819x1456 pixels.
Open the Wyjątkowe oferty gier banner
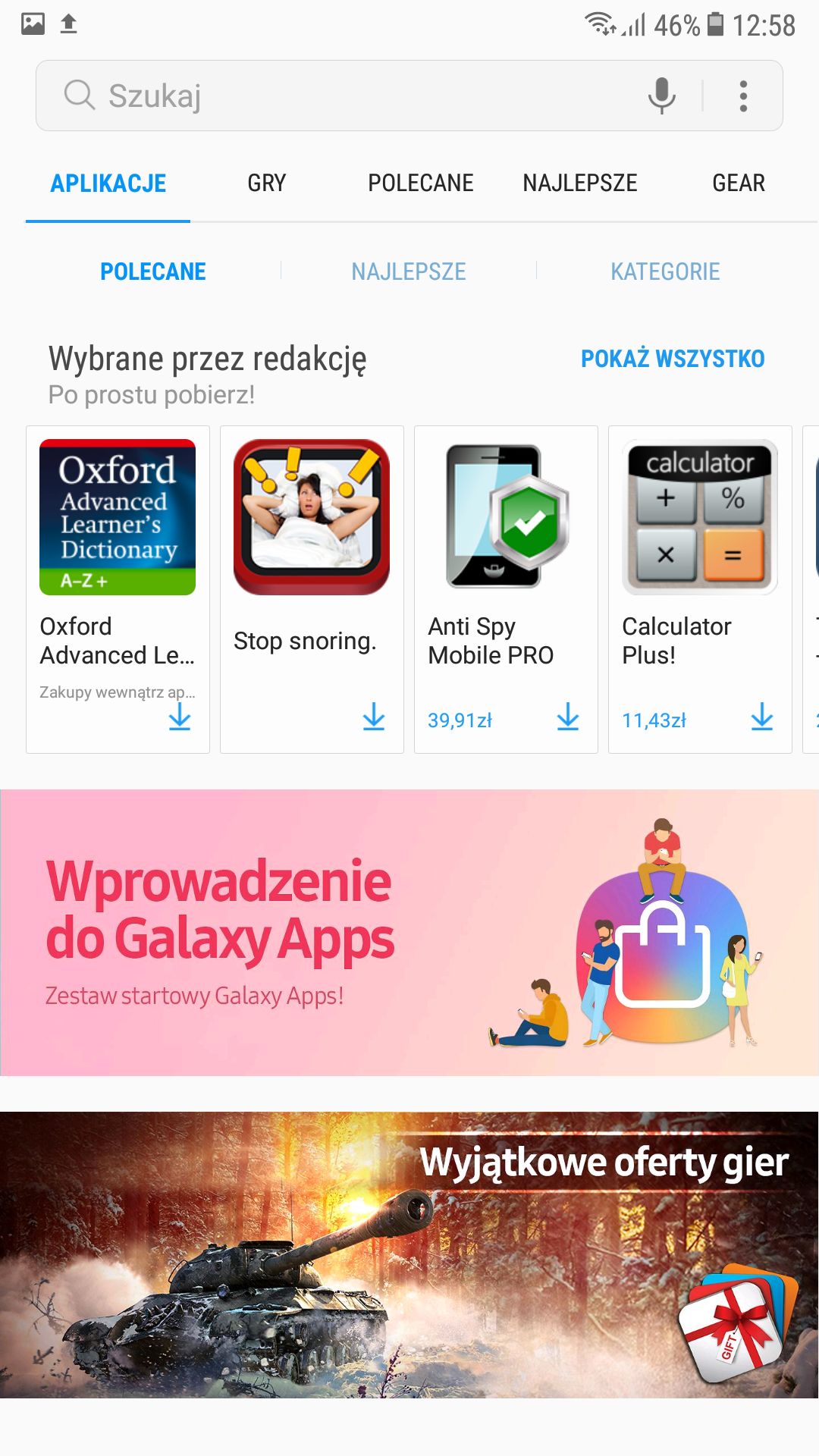409,1255
